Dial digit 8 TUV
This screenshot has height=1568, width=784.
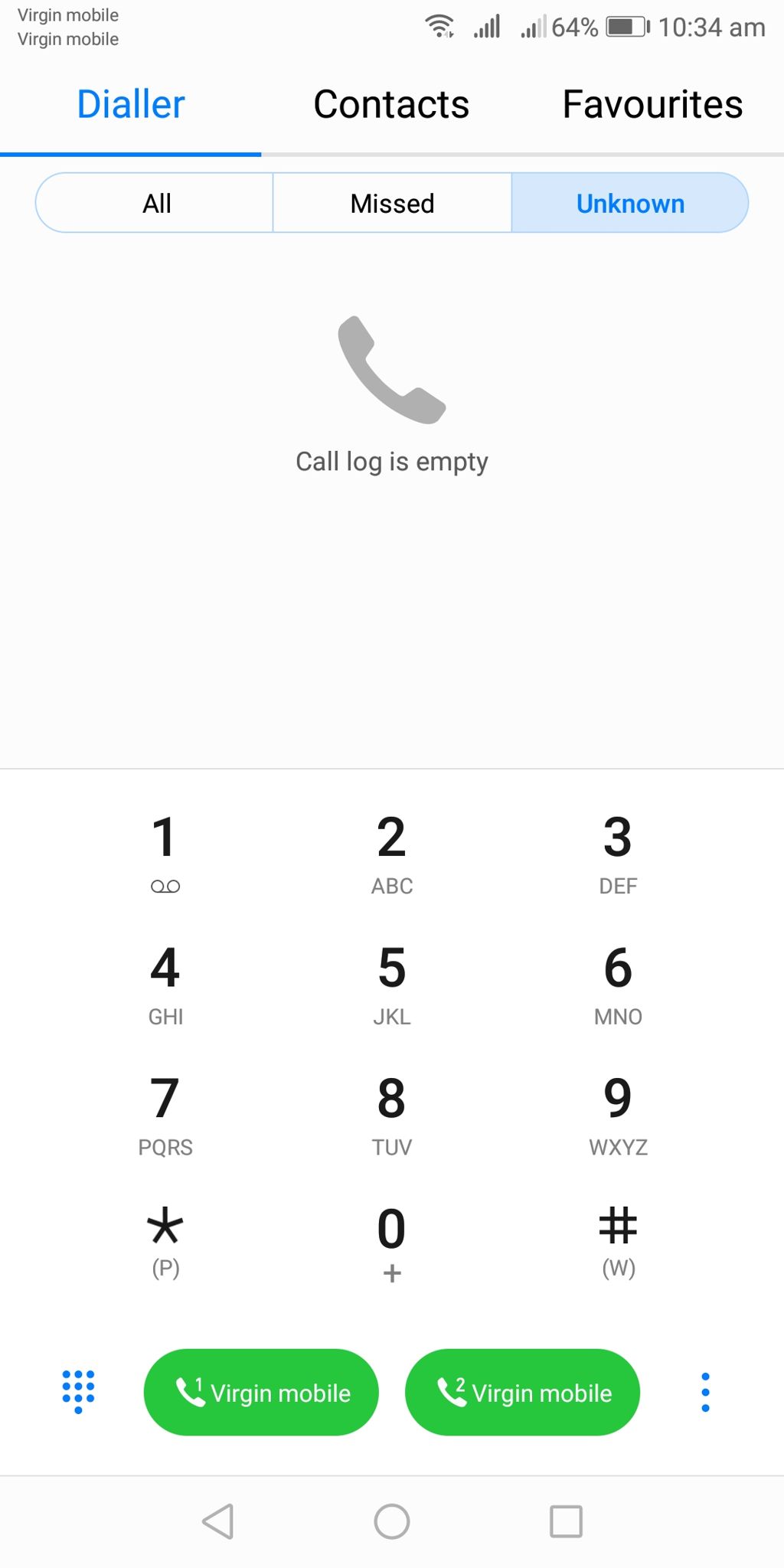[x=391, y=1112]
